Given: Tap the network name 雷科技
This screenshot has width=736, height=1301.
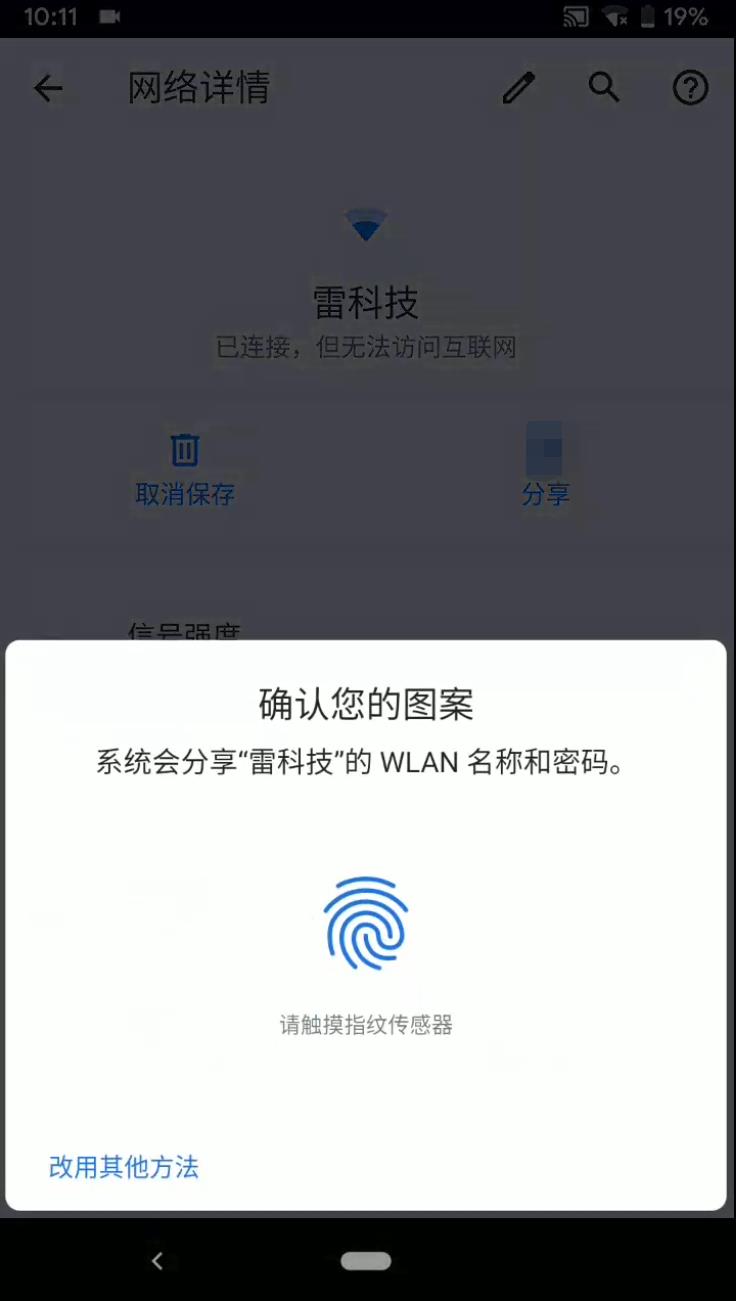Looking at the screenshot, I should (x=366, y=303).
